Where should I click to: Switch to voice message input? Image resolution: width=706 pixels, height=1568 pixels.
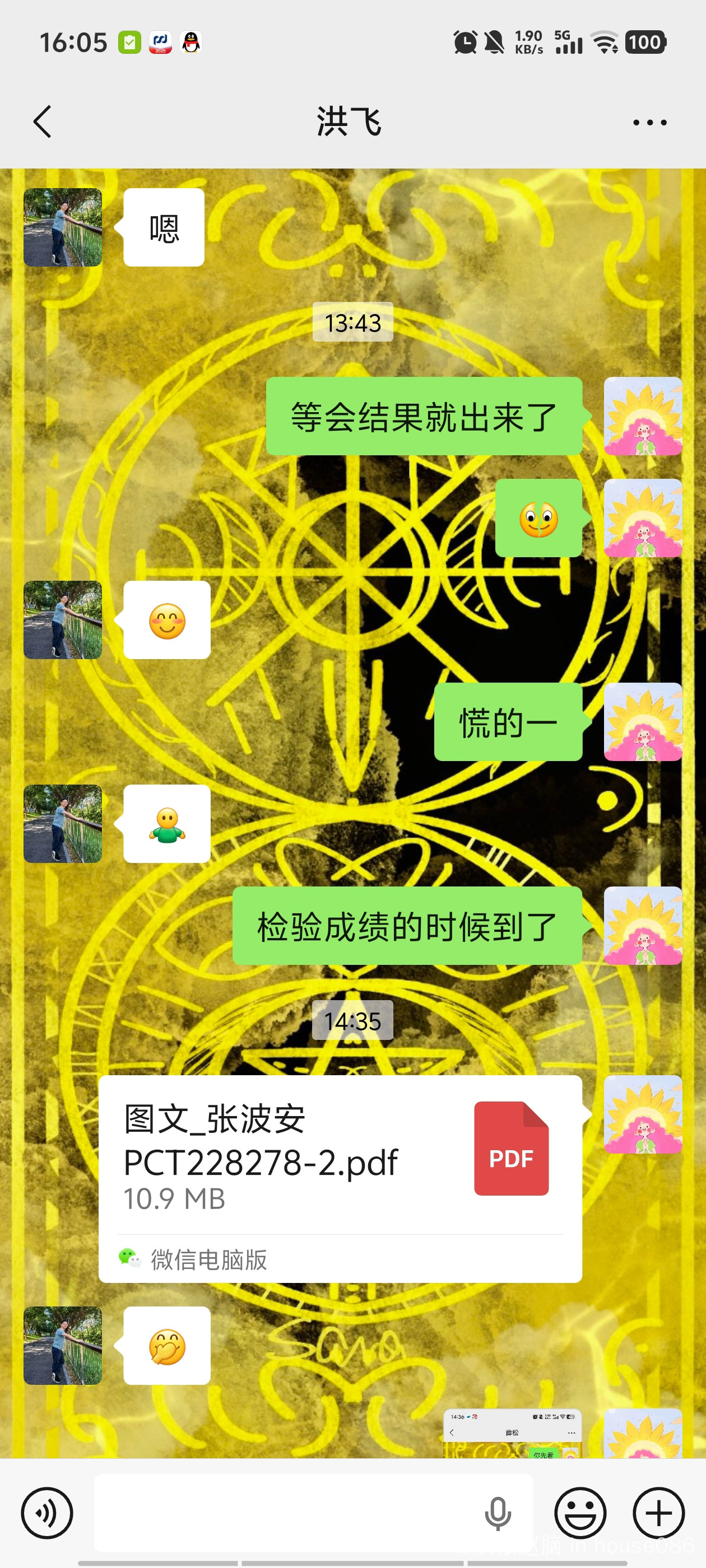(47, 1513)
